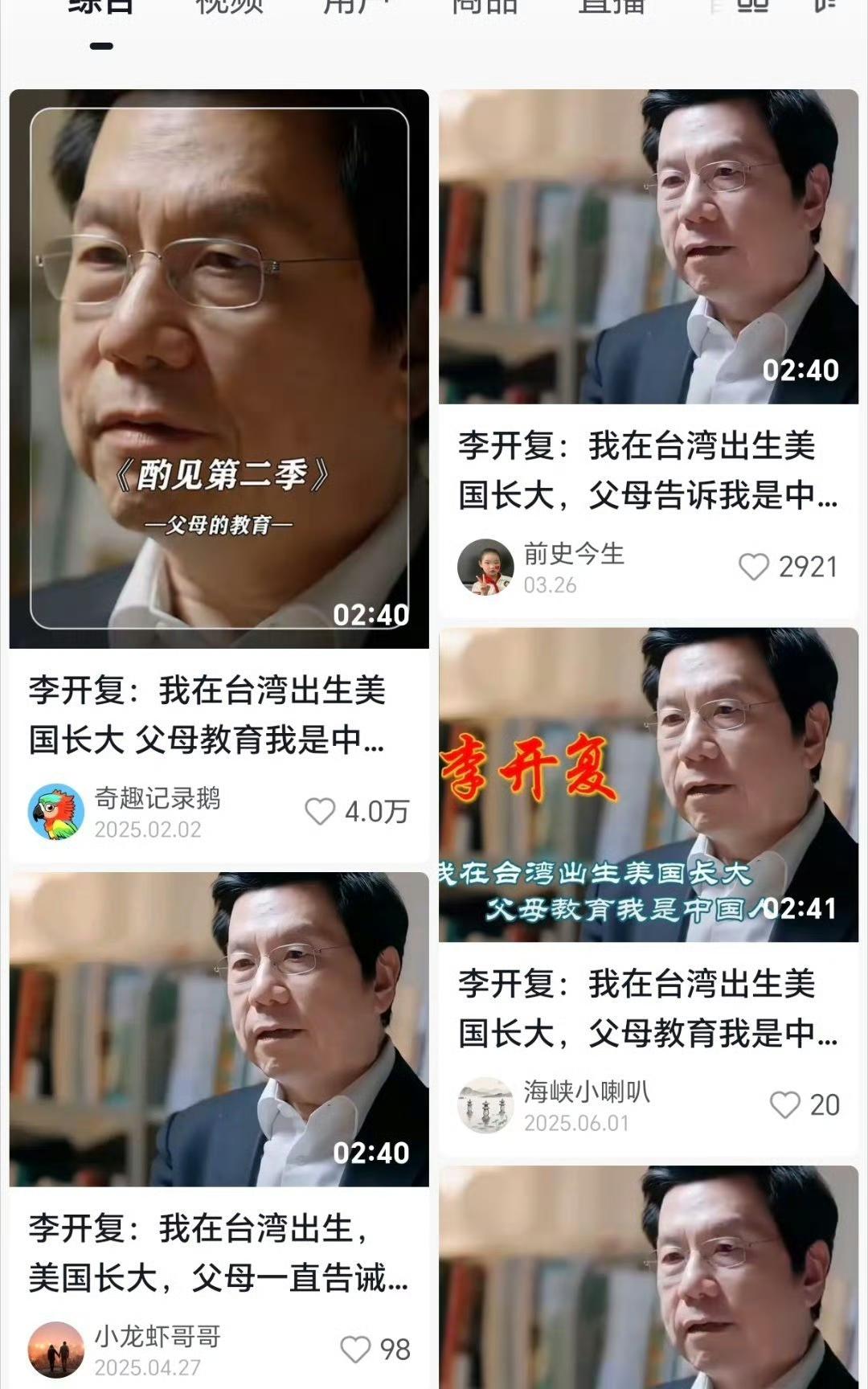
Task: Open the 用户 tab
Action: [356, 8]
